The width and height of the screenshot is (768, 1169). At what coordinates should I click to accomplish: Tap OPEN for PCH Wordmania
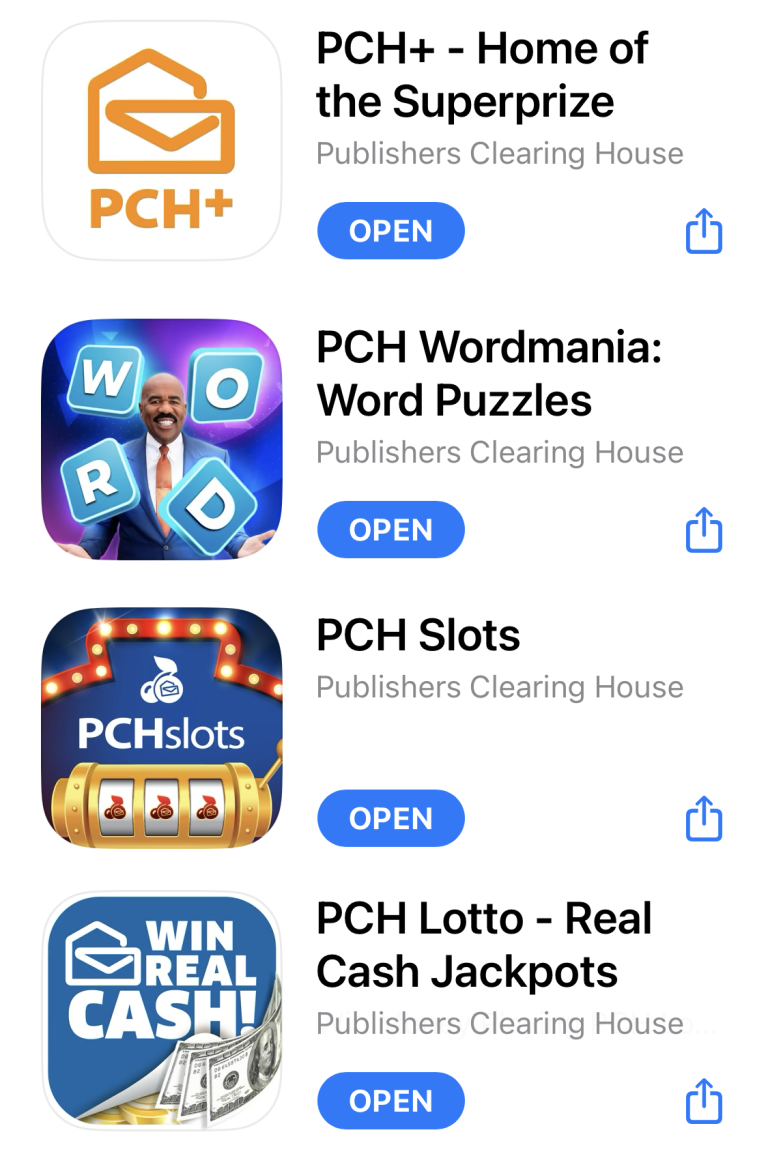point(391,530)
